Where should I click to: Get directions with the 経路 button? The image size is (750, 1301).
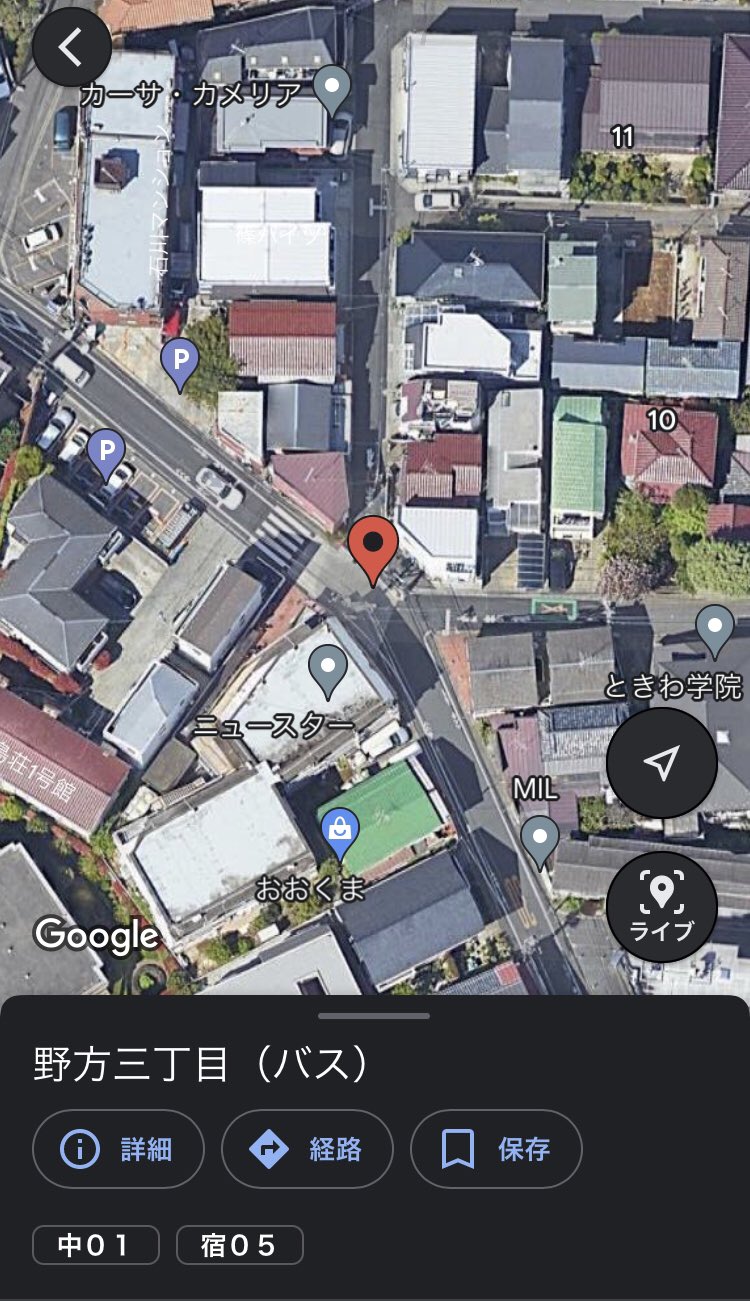[307, 1149]
